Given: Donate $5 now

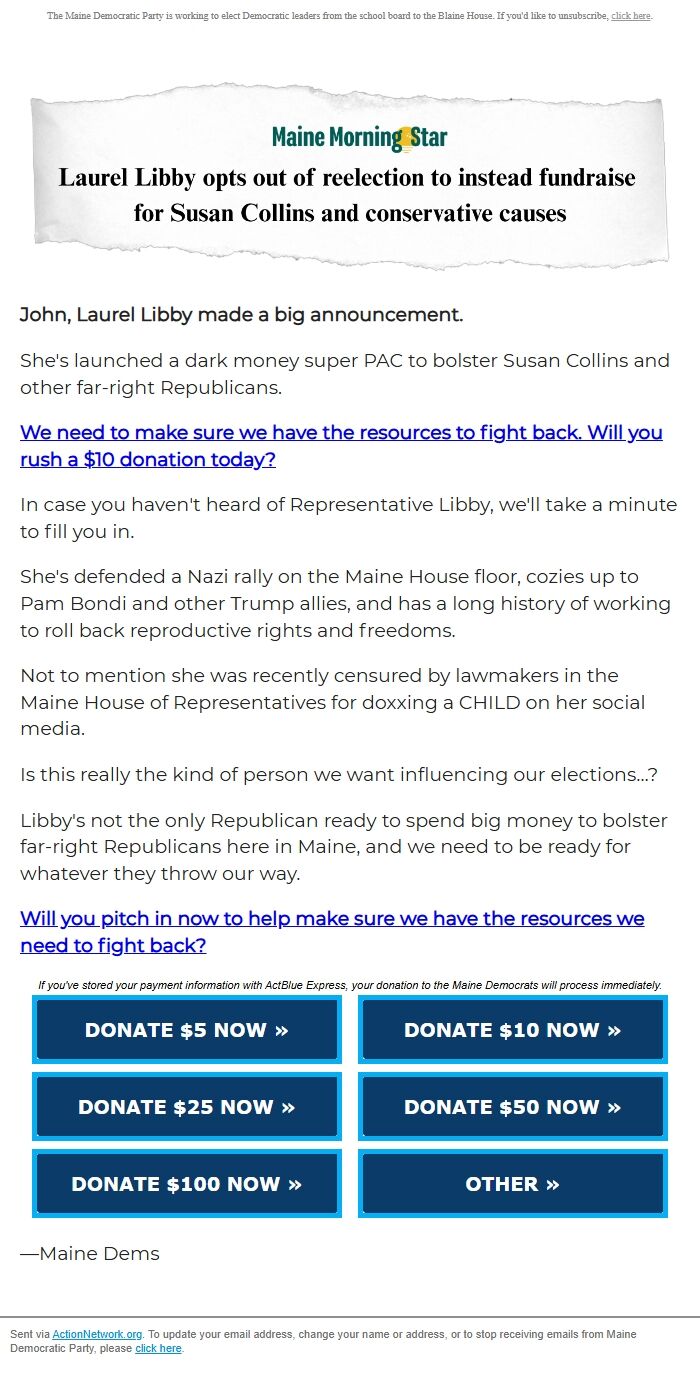Looking at the screenshot, I should [x=187, y=1030].
